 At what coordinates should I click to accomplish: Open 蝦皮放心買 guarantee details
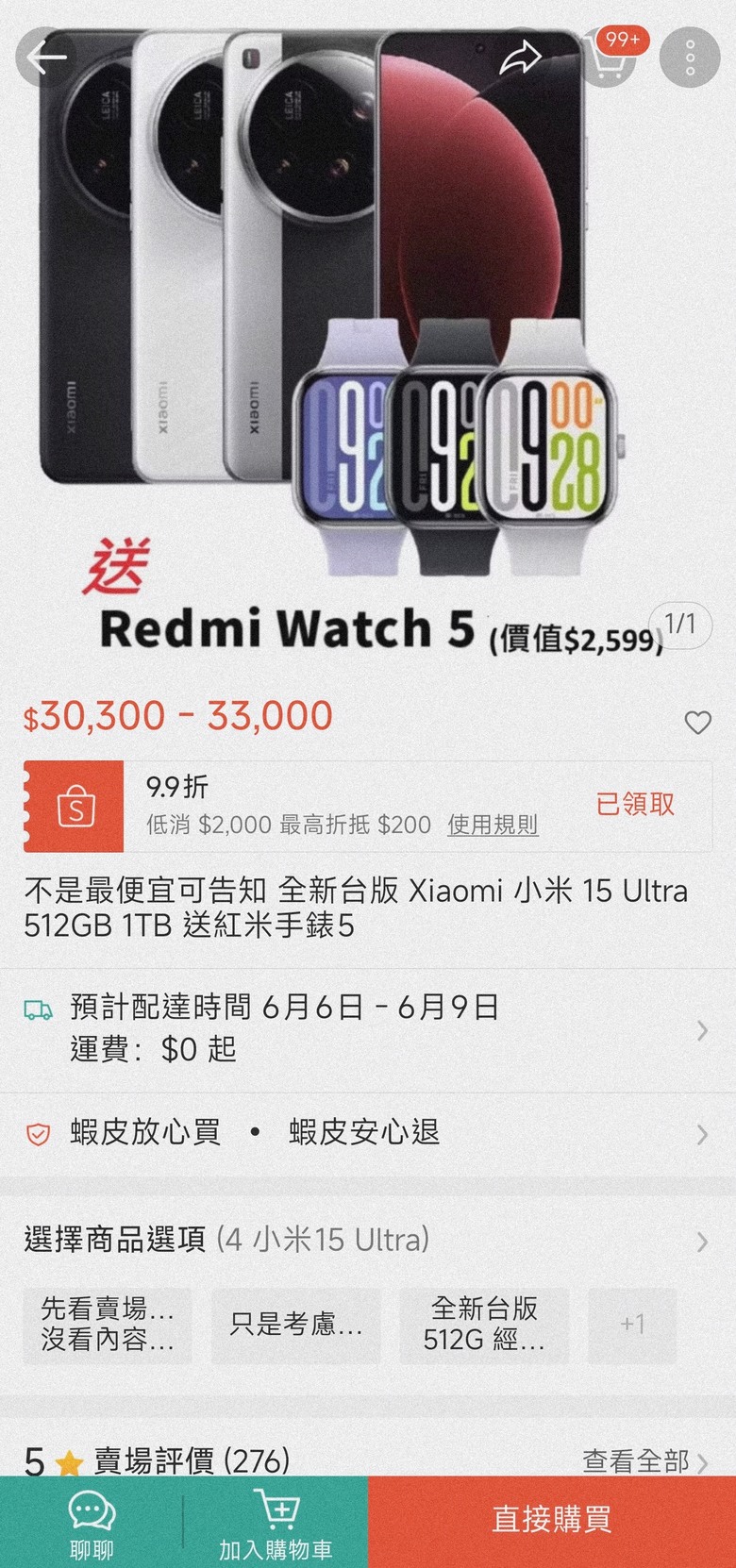tap(146, 1132)
